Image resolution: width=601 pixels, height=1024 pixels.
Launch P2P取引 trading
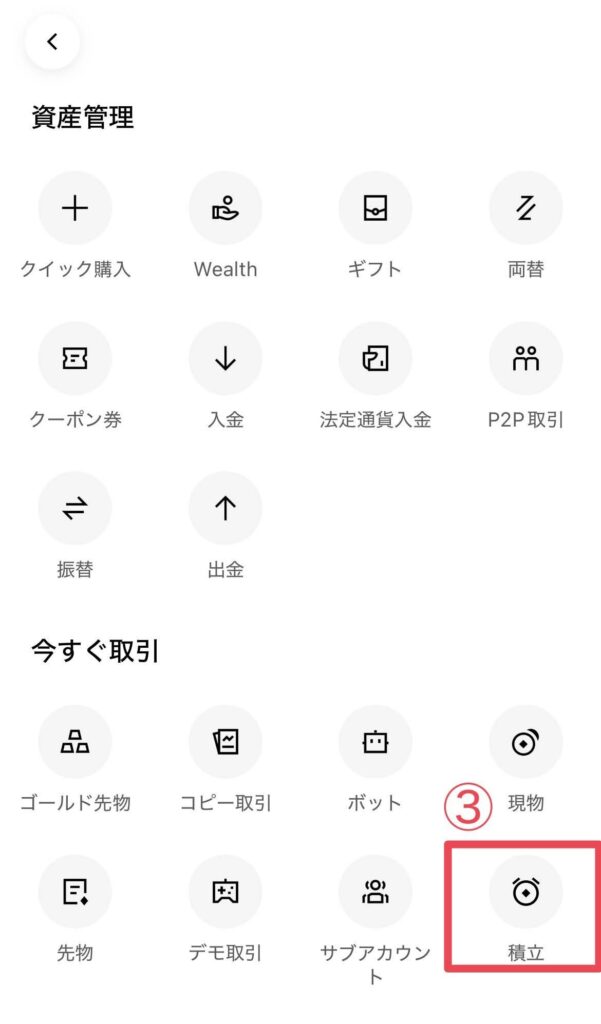pos(526,358)
